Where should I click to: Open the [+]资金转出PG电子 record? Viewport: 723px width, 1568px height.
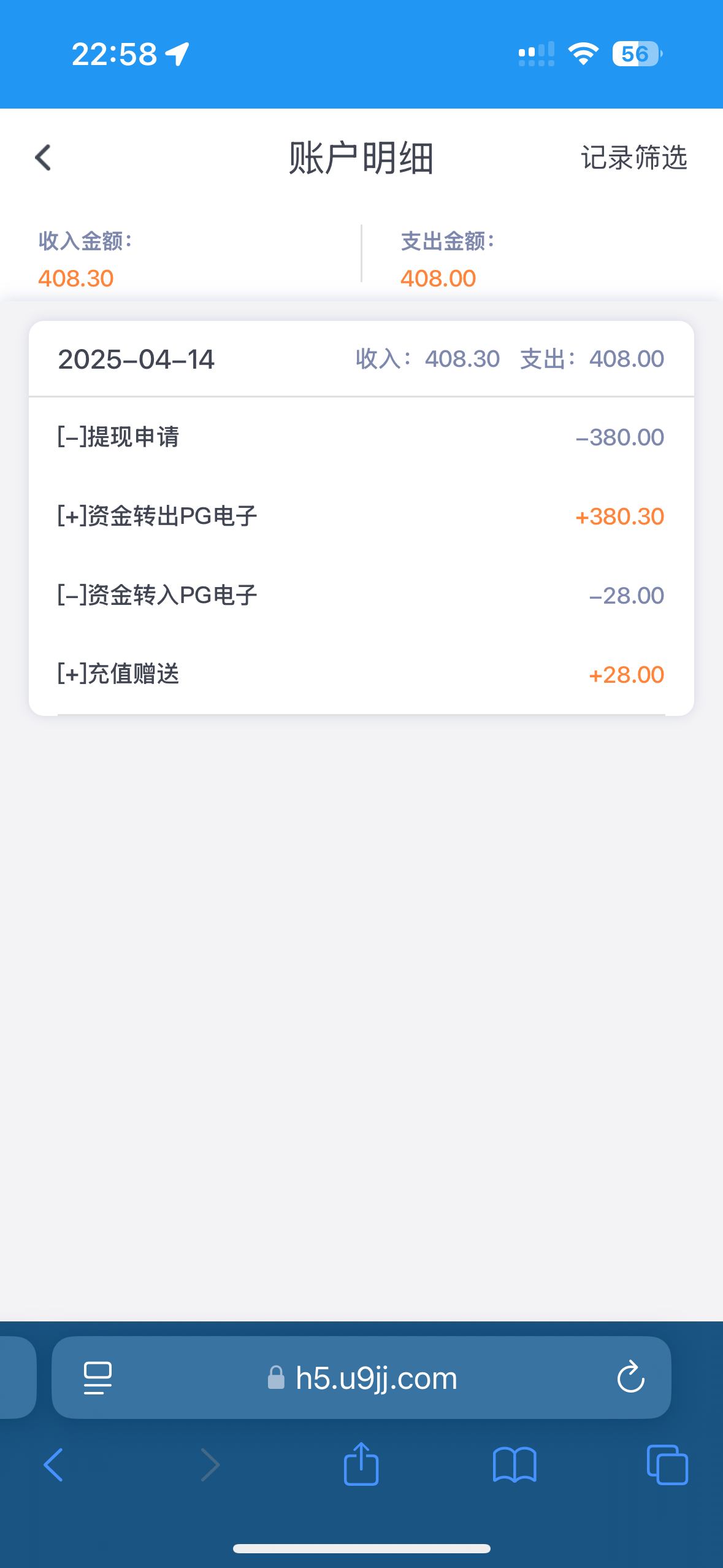(361, 517)
